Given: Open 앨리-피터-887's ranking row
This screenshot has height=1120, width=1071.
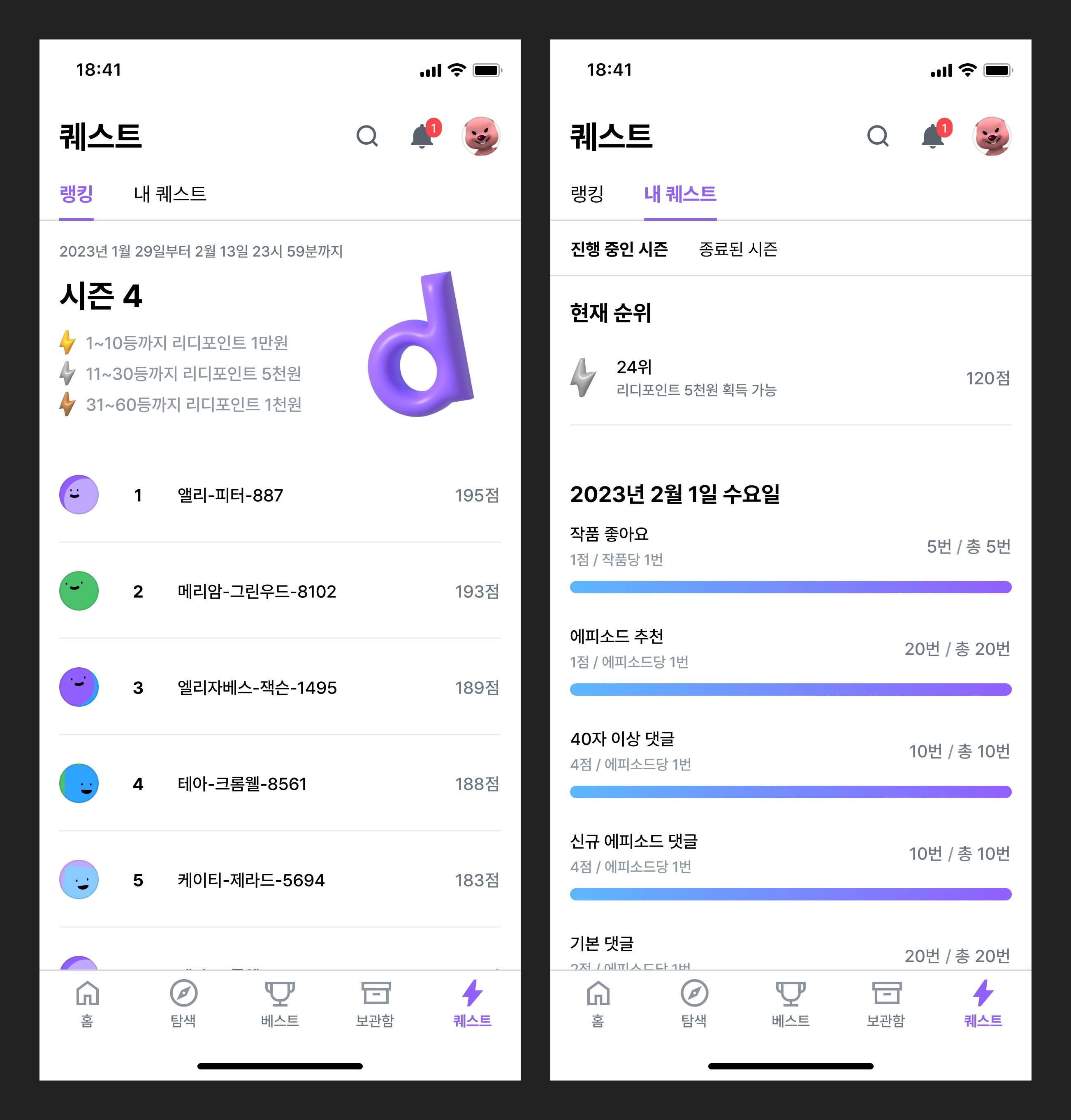Looking at the screenshot, I should click(x=280, y=495).
